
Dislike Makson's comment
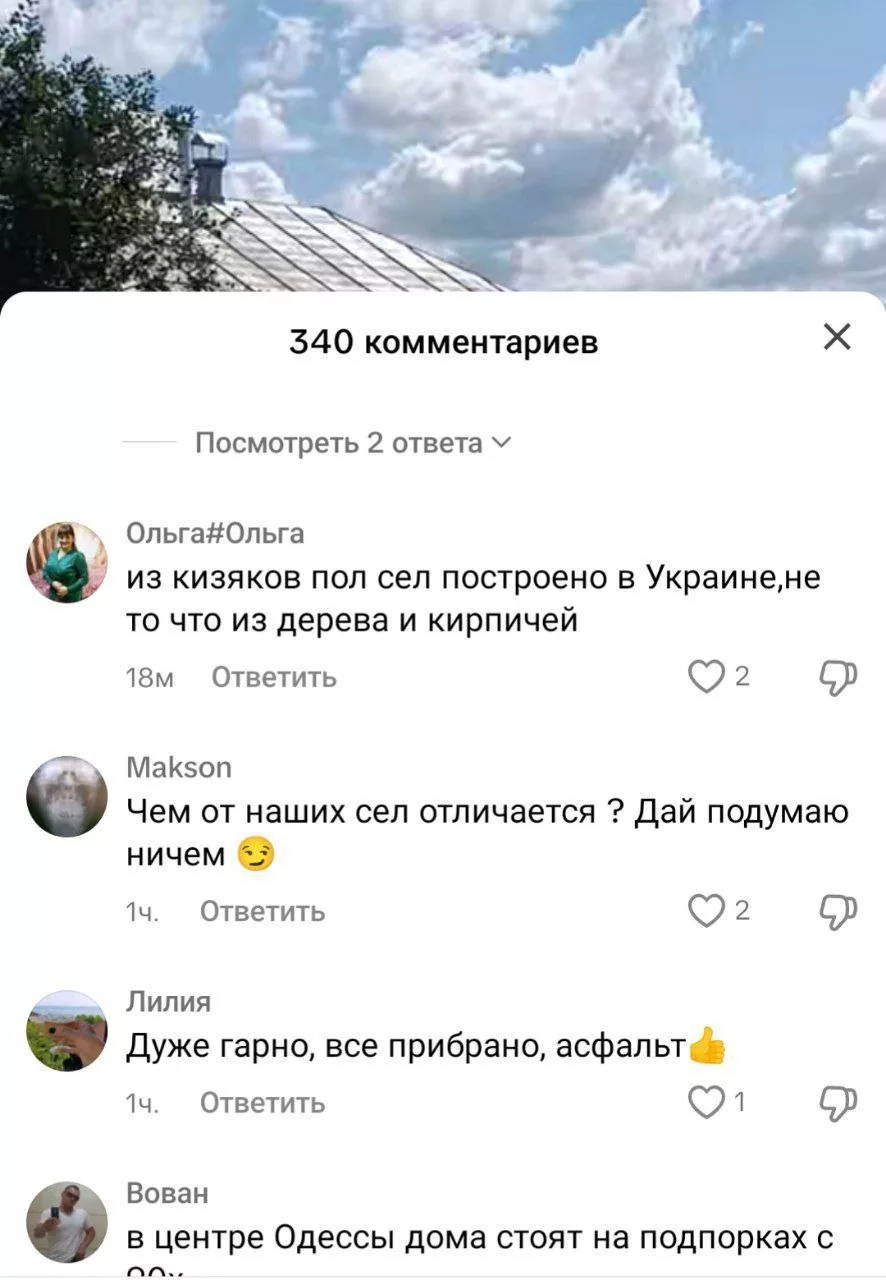click(837, 911)
